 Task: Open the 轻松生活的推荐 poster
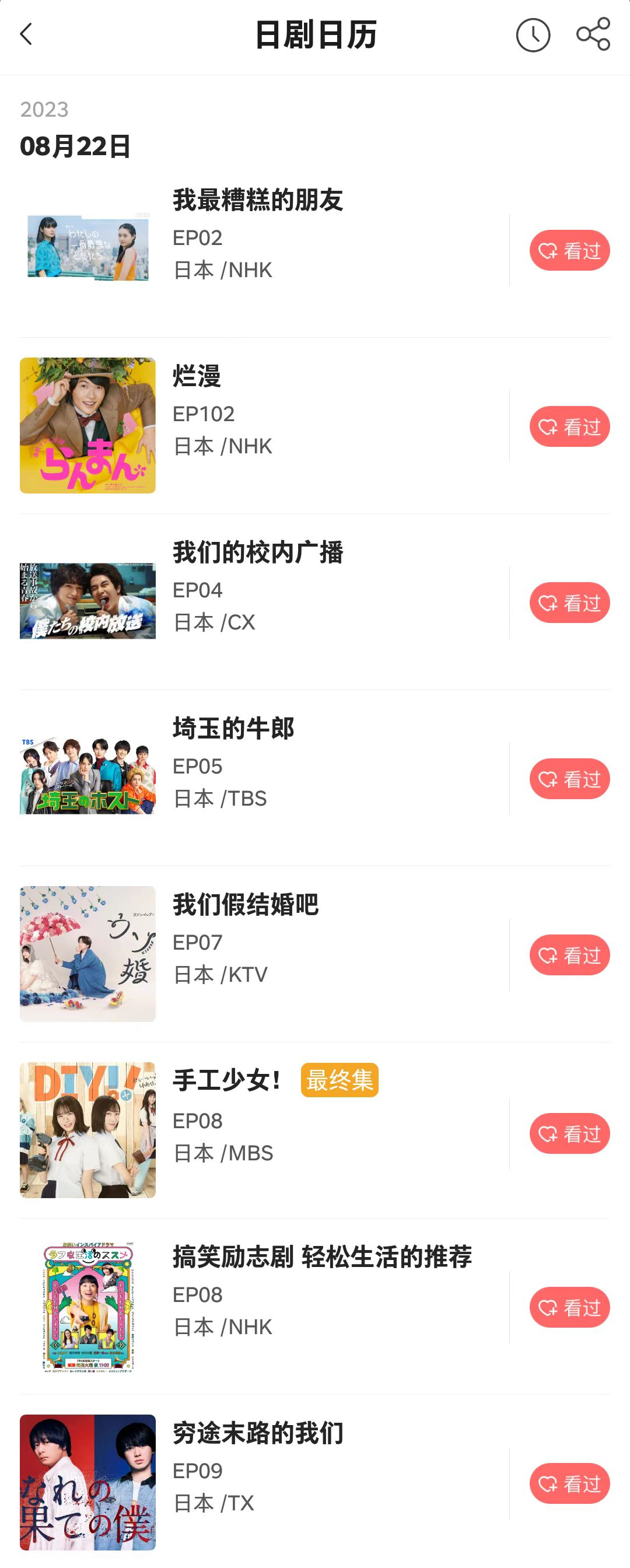[x=87, y=1306]
